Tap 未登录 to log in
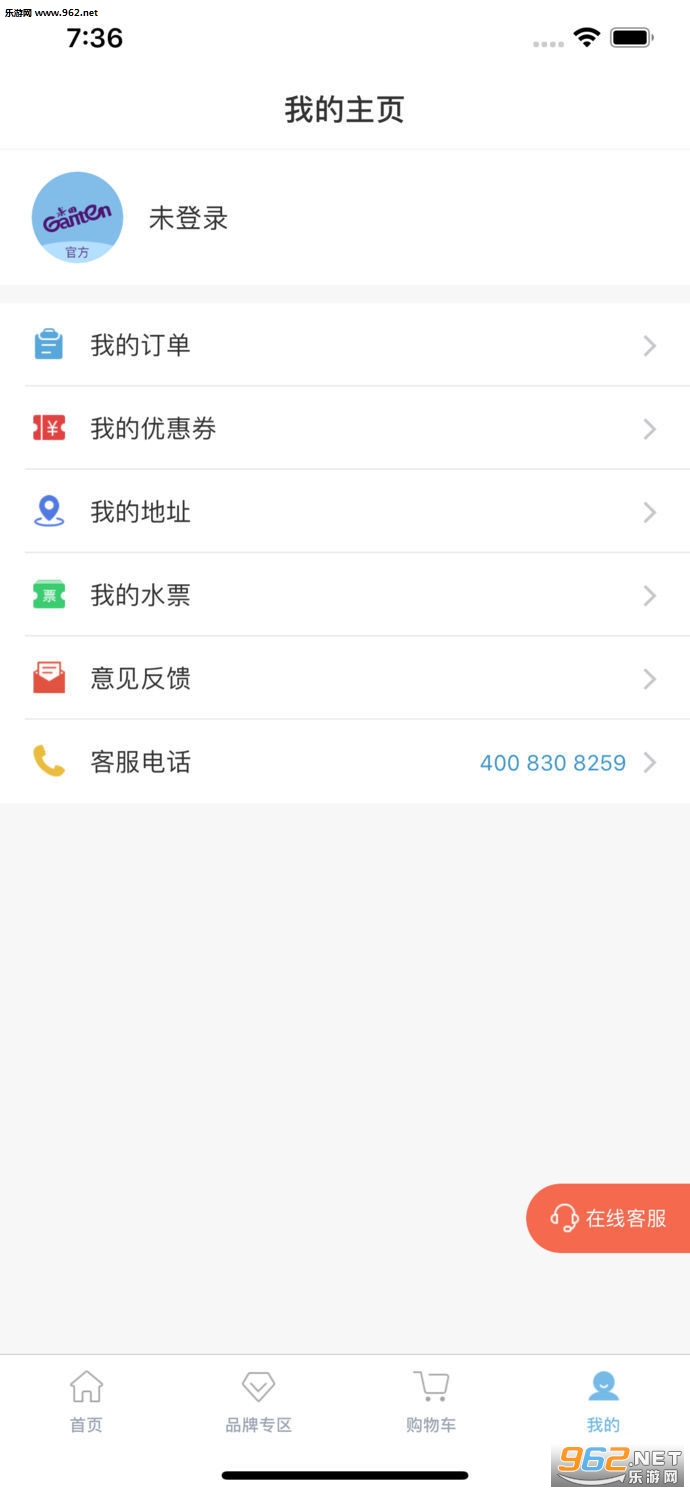The image size is (690, 1493). [188, 218]
